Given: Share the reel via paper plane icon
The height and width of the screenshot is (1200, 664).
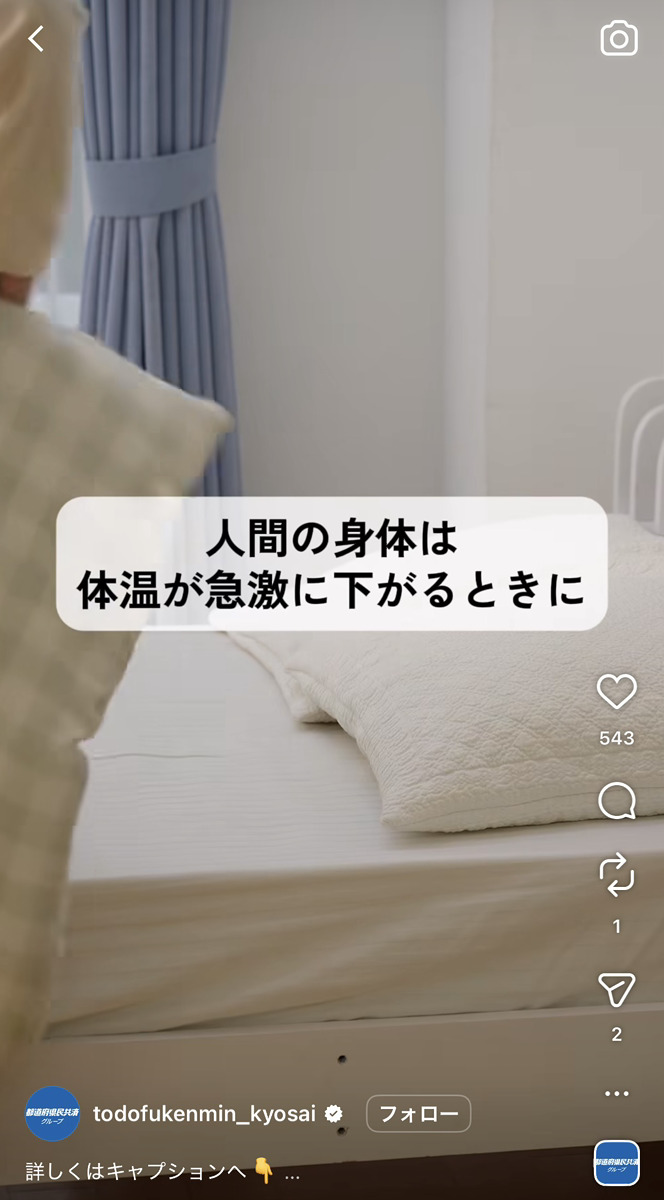Looking at the screenshot, I should click(x=616, y=990).
